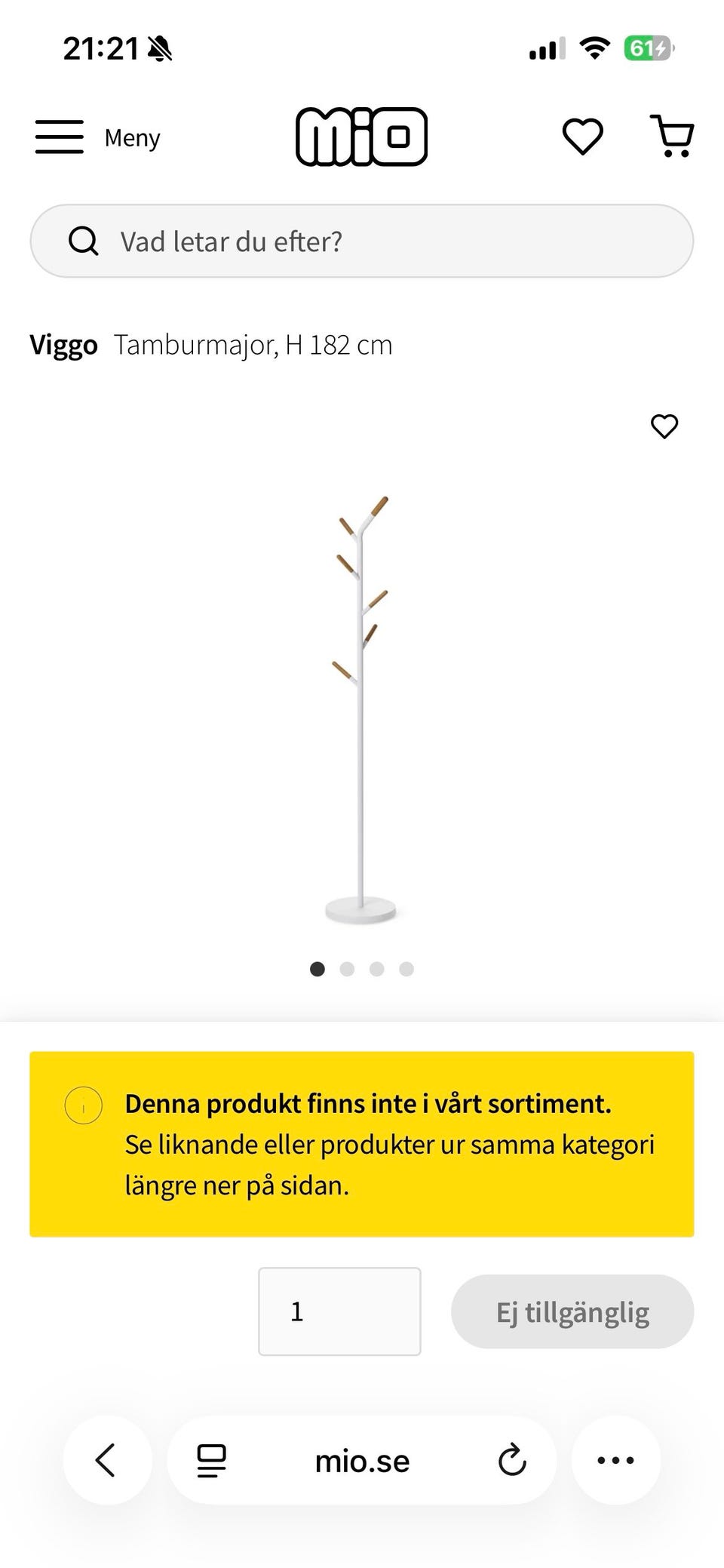
Task: Open the Meny hamburger menu
Action: (60, 137)
